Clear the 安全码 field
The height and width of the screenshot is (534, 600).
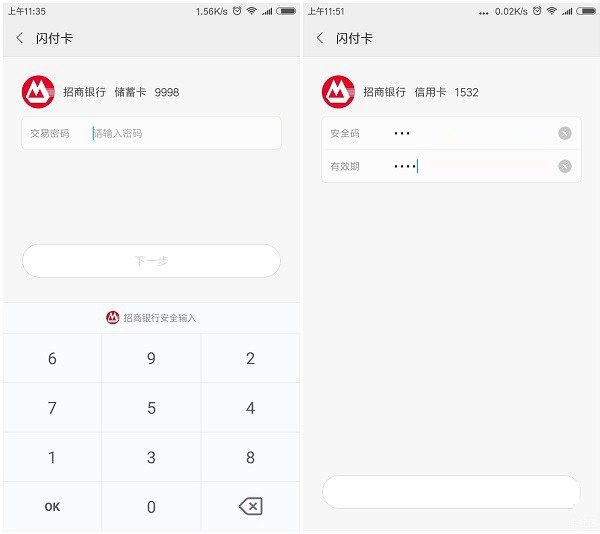pyautogui.click(x=565, y=133)
